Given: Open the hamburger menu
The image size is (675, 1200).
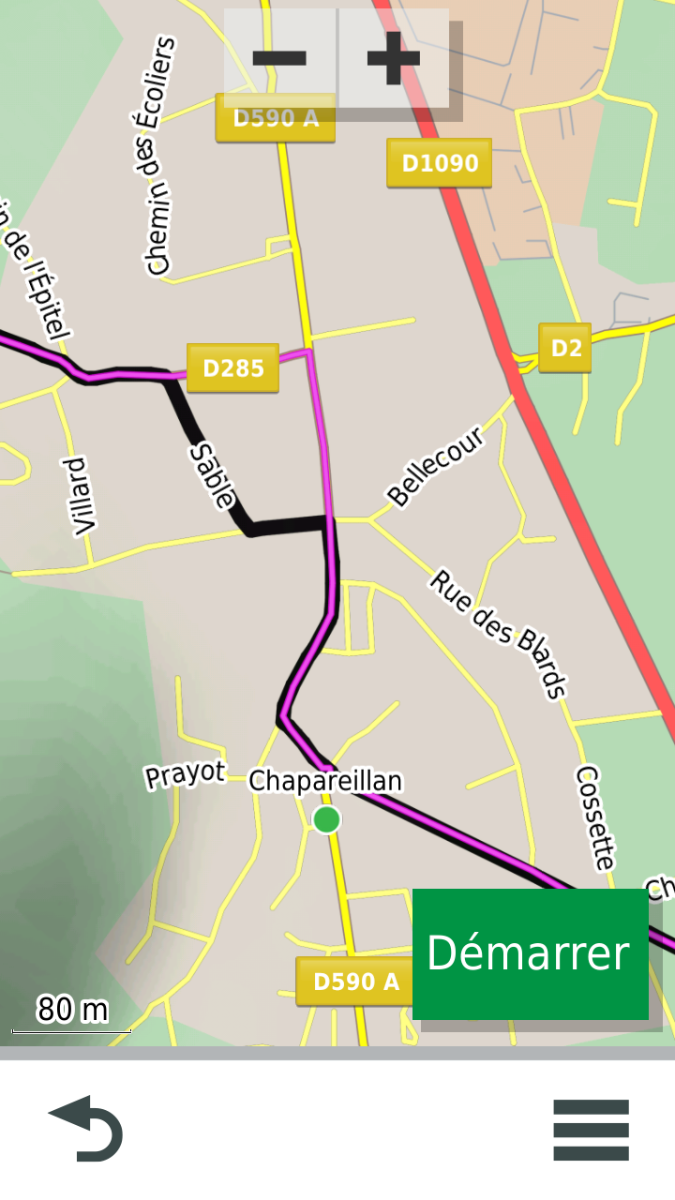Looking at the screenshot, I should [591, 1130].
